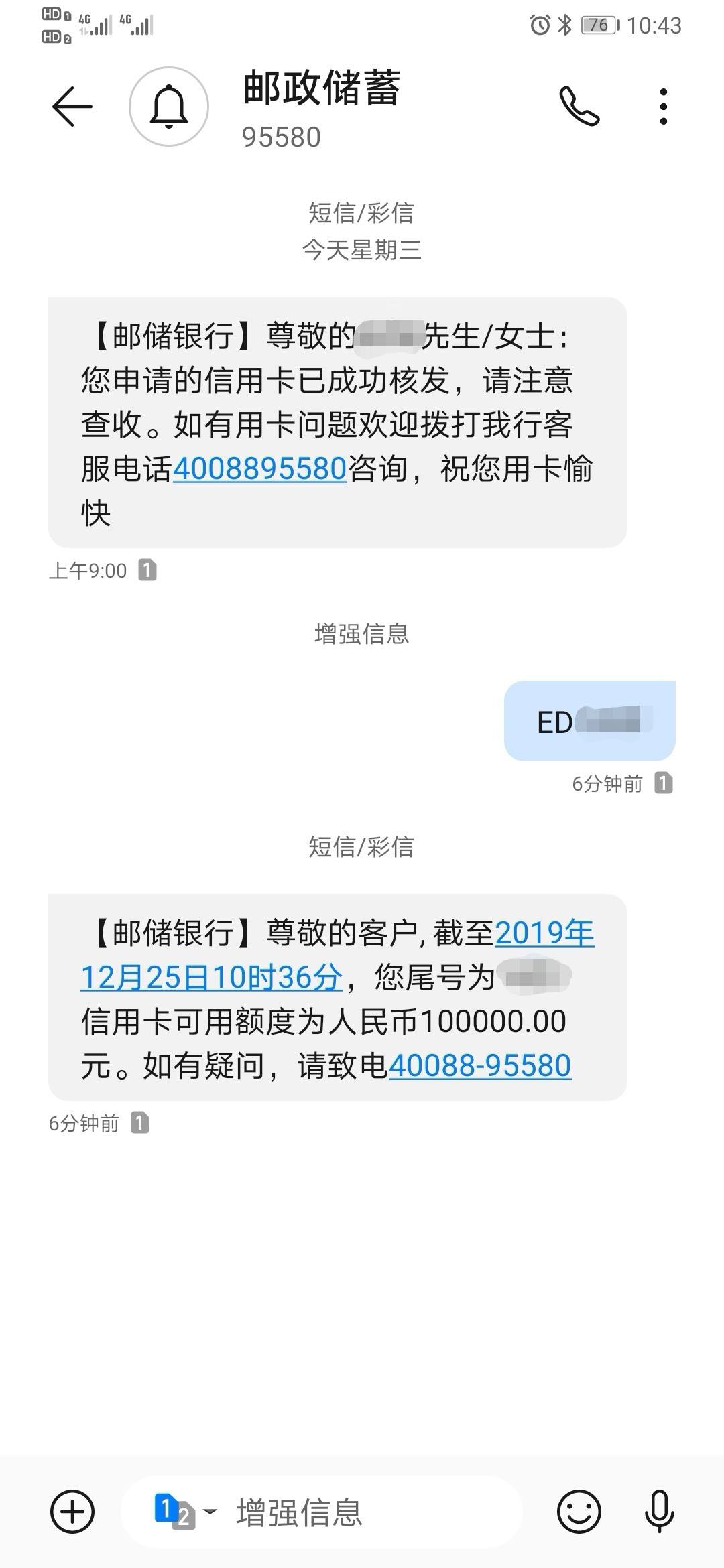Tap the phone link 4008895580

[x=260, y=468]
